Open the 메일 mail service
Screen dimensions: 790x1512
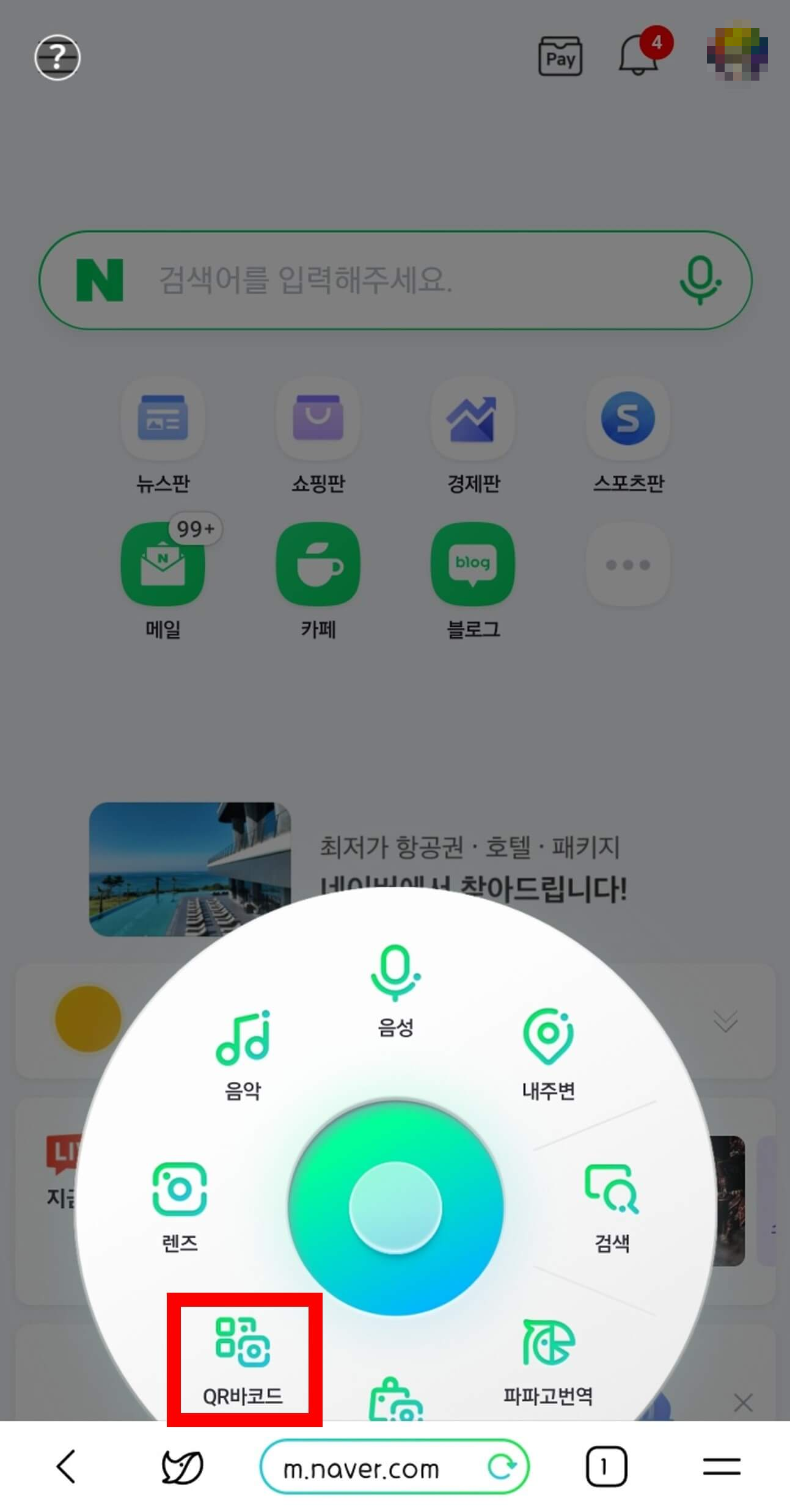click(x=163, y=564)
